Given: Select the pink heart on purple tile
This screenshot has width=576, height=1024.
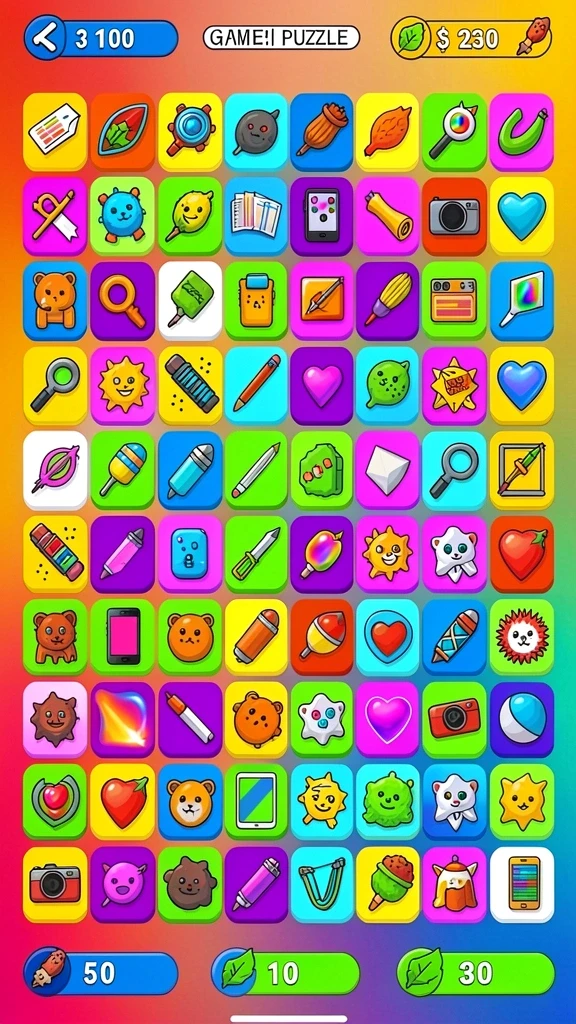Looking at the screenshot, I should click(322, 385).
